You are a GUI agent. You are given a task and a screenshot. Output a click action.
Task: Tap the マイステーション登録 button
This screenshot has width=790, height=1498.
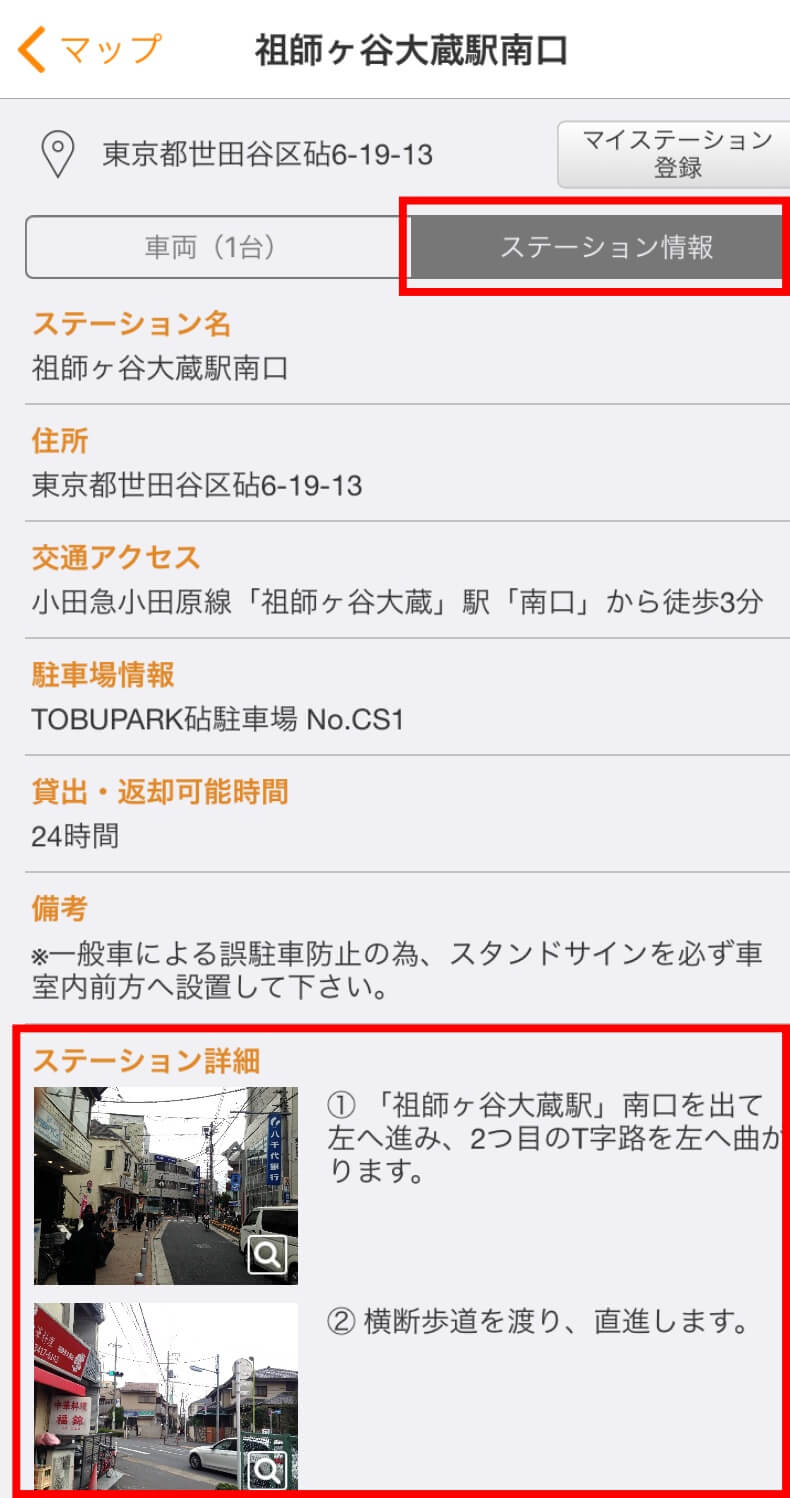pos(677,154)
